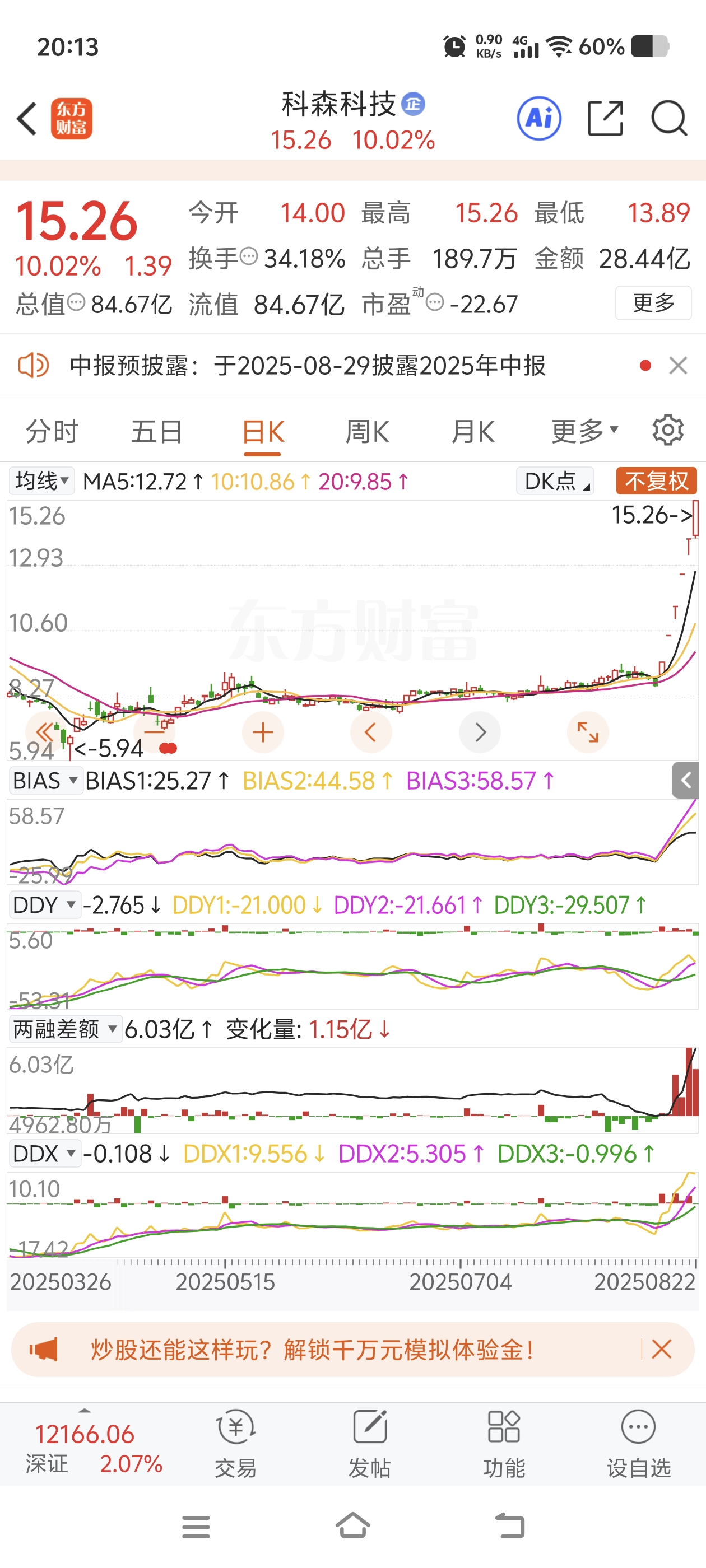Open the 均线 indicator dropdown
This screenshot has height=1568, width=706.
click(x=41, y=481)
